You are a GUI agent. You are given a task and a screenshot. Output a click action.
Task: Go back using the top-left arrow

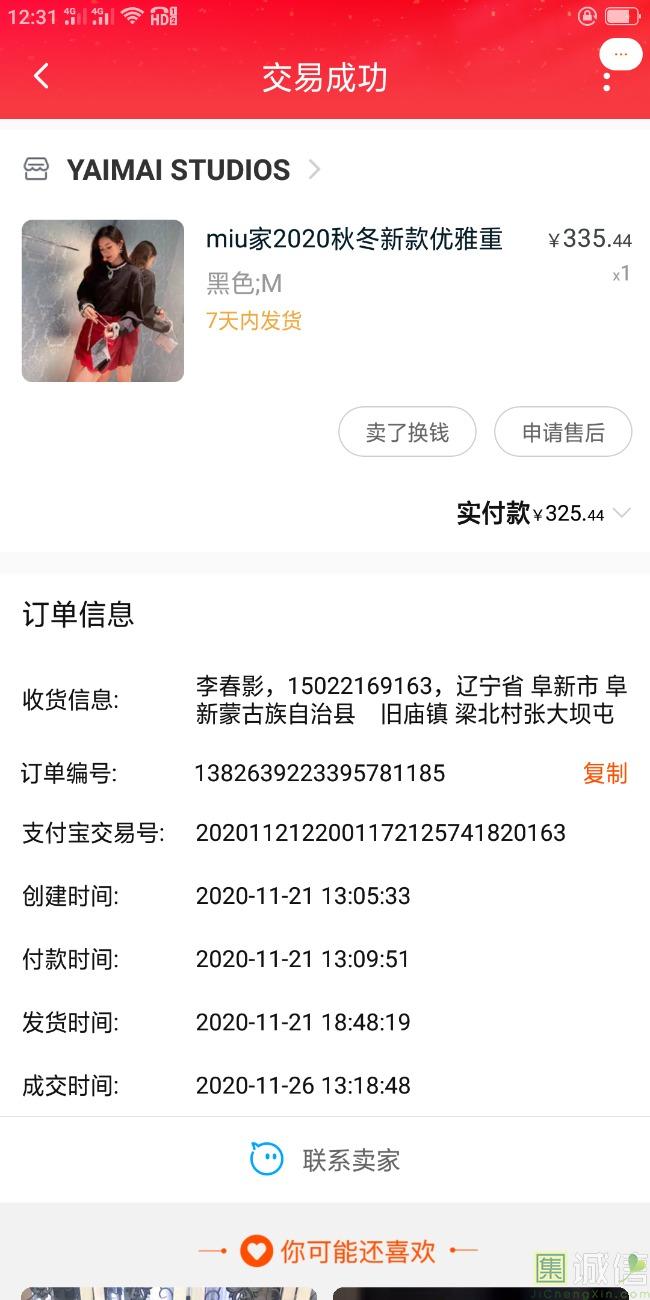[41, 76]
